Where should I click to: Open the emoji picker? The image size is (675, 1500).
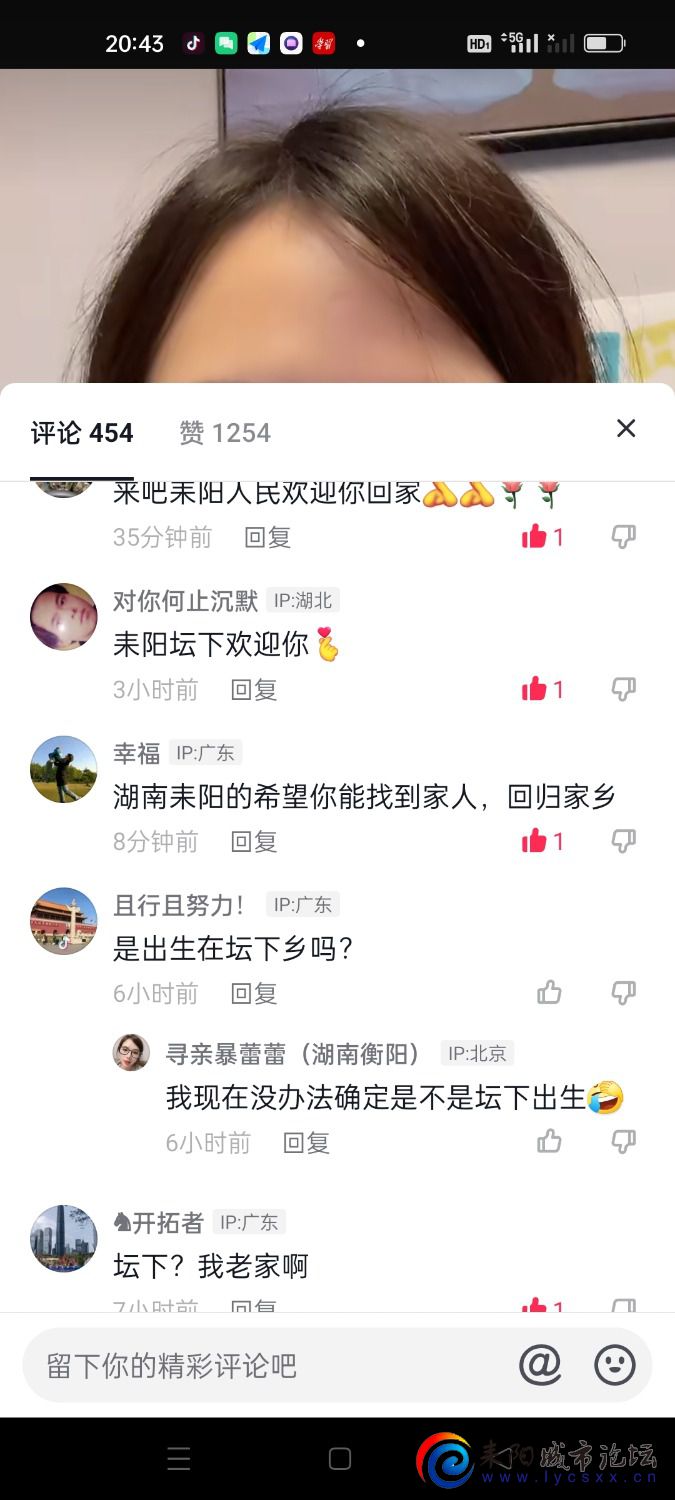point(614,1365)
